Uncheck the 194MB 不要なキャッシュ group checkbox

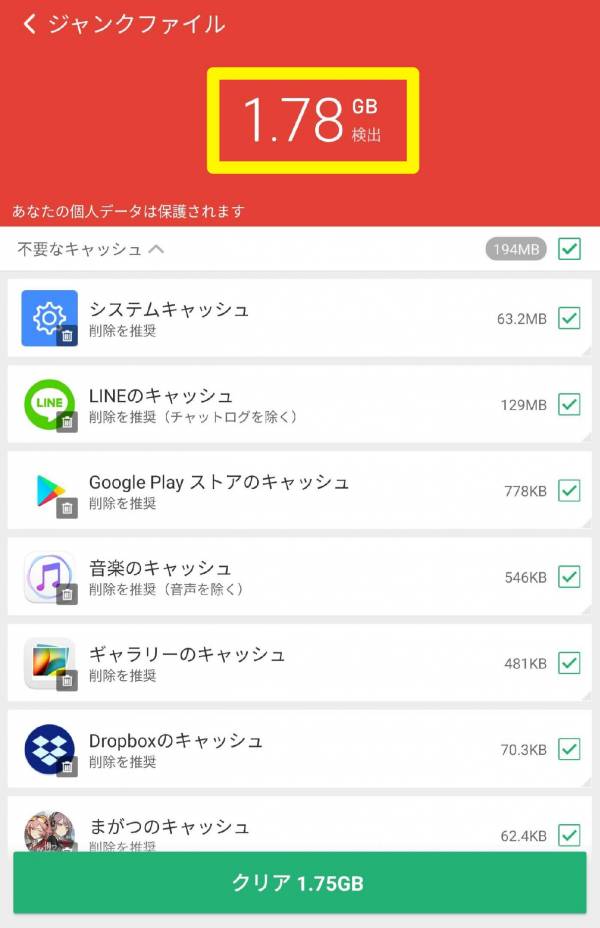569,248
